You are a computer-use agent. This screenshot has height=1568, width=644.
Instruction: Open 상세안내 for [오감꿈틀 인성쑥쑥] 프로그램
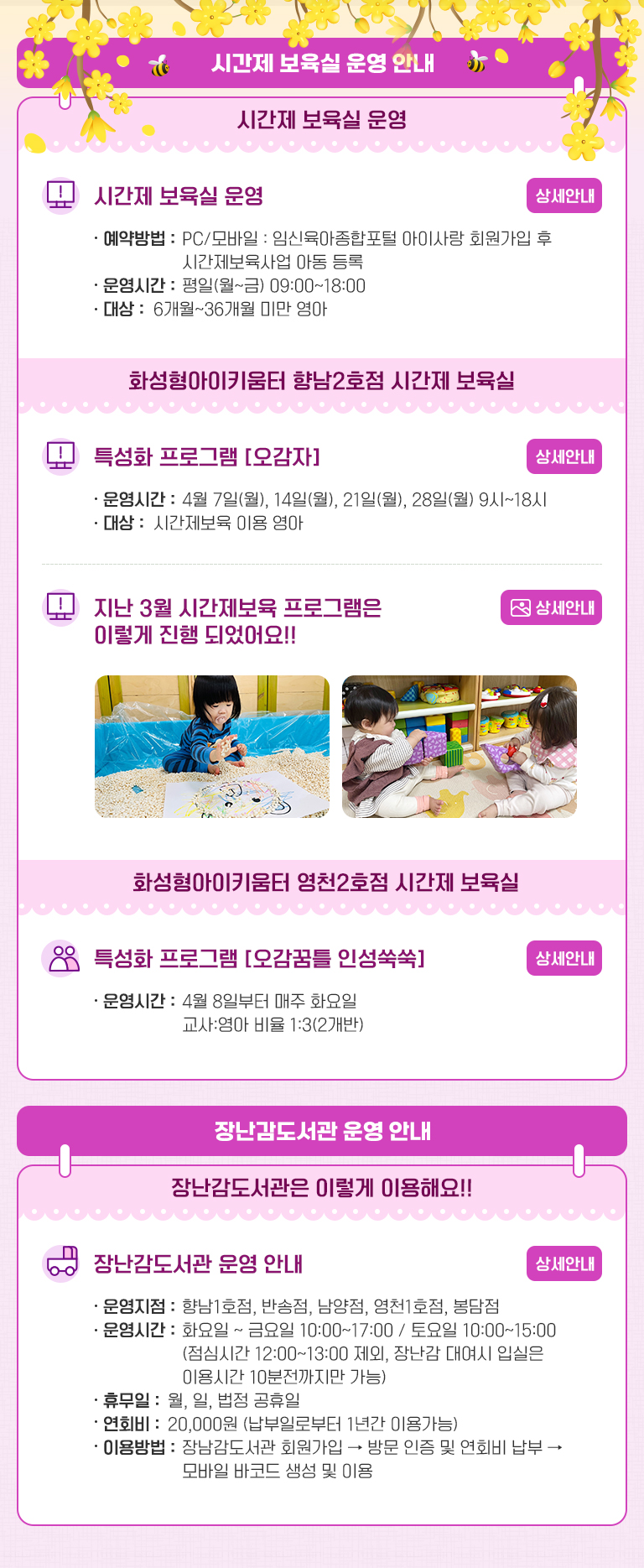(x=564, y=958)
